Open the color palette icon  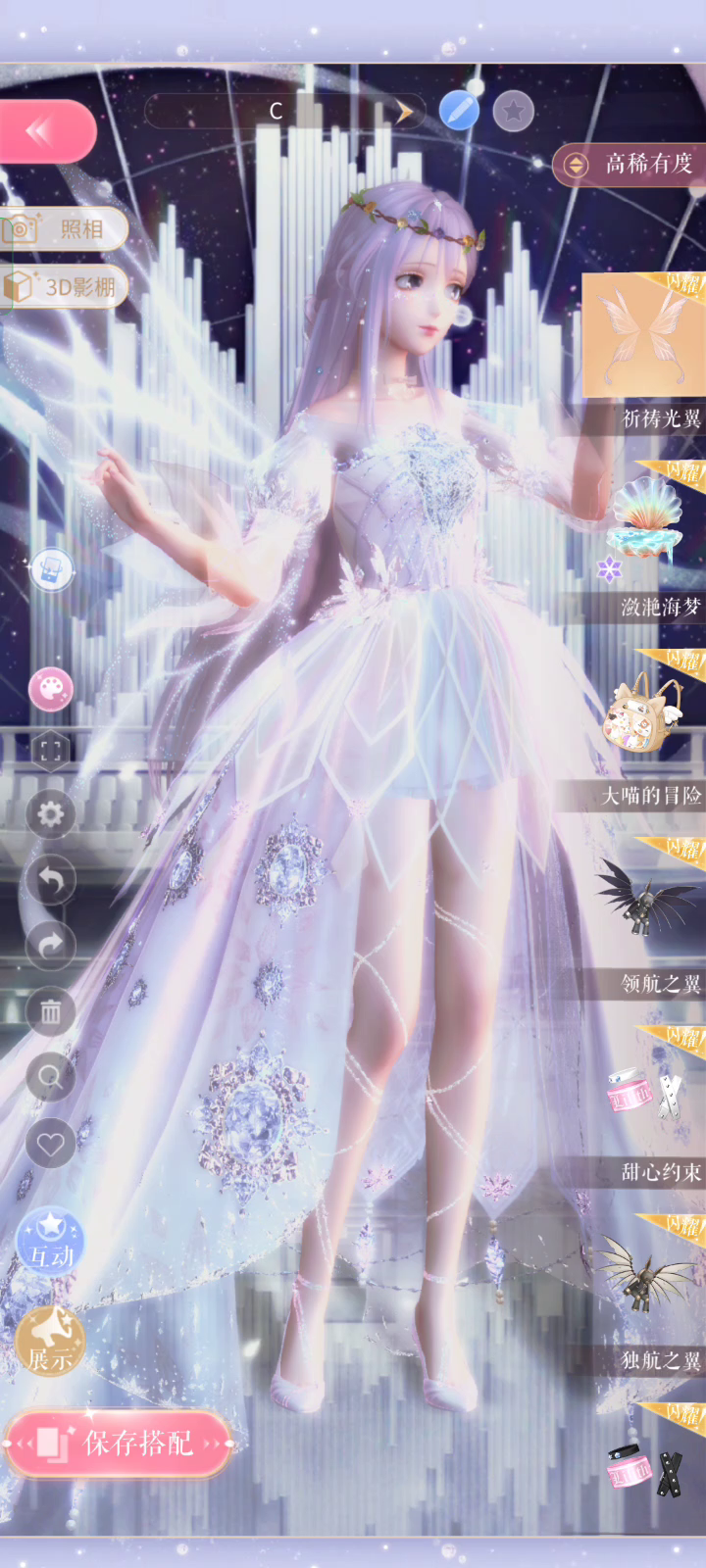click(x=51, y=690)
